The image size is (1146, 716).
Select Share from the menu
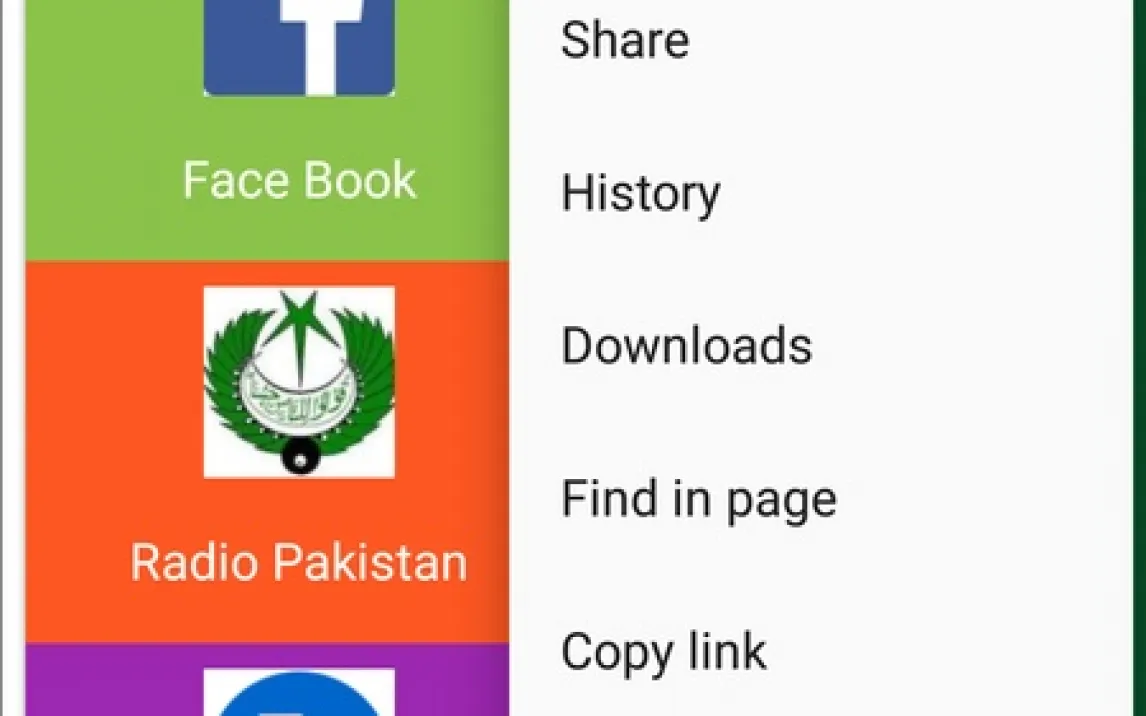(625, 41)
